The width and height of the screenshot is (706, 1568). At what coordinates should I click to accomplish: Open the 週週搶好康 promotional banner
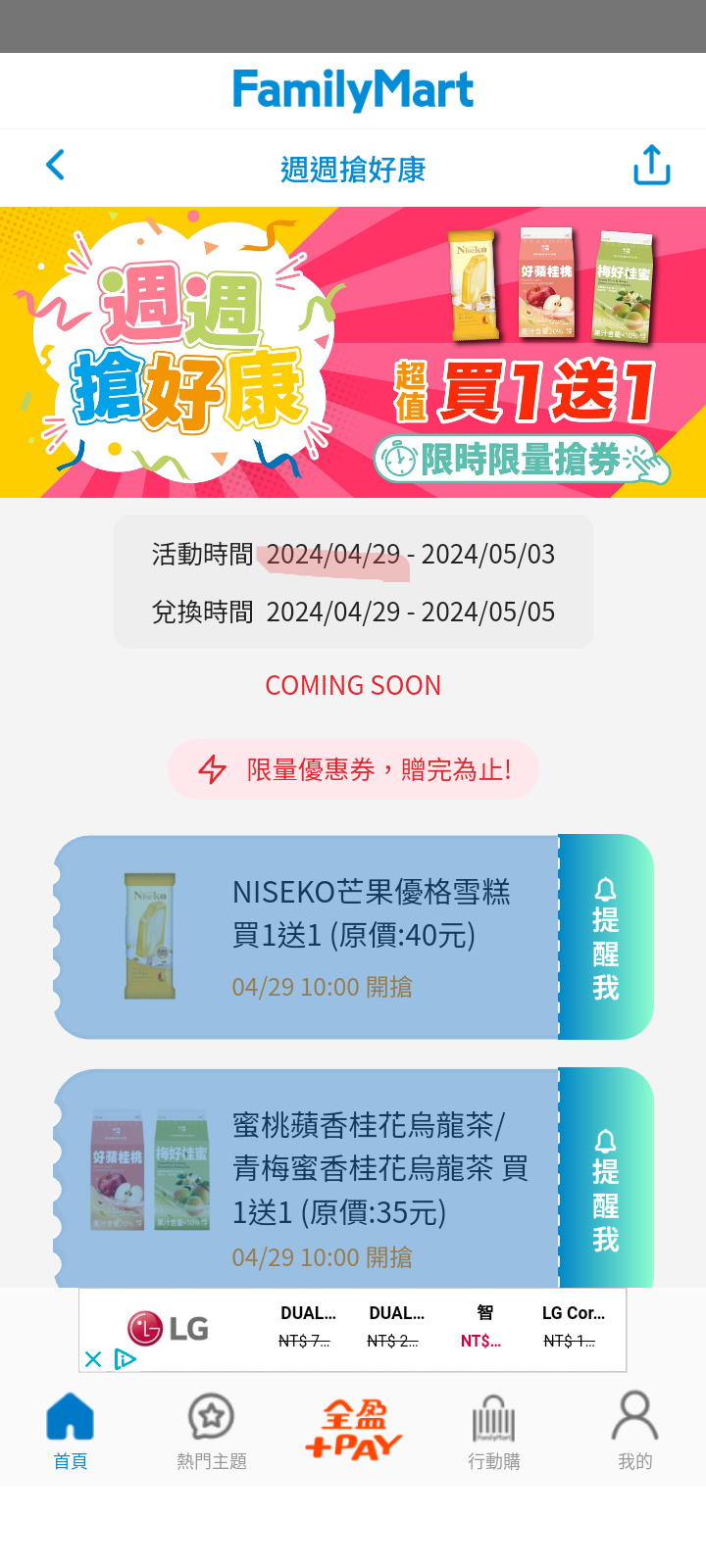(353, 353)
